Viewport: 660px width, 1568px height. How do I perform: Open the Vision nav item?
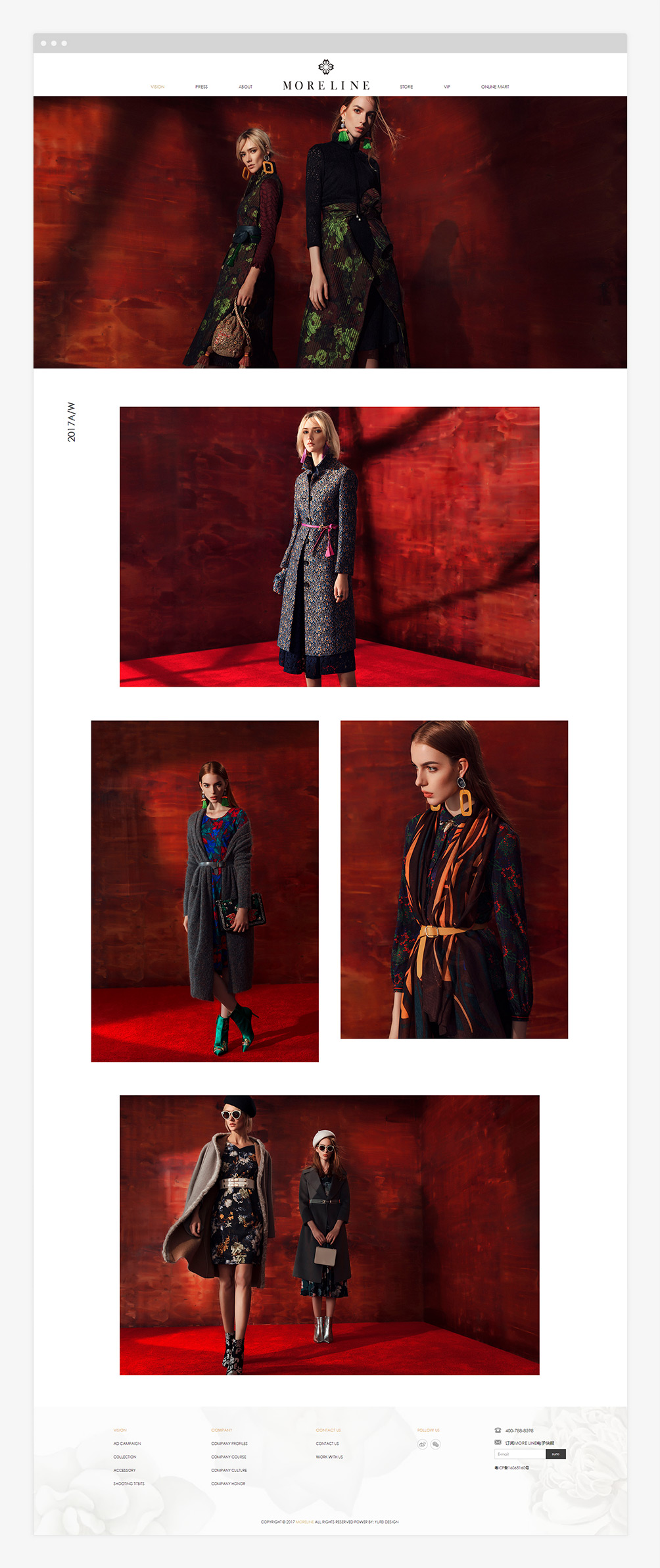coord(157,87)
